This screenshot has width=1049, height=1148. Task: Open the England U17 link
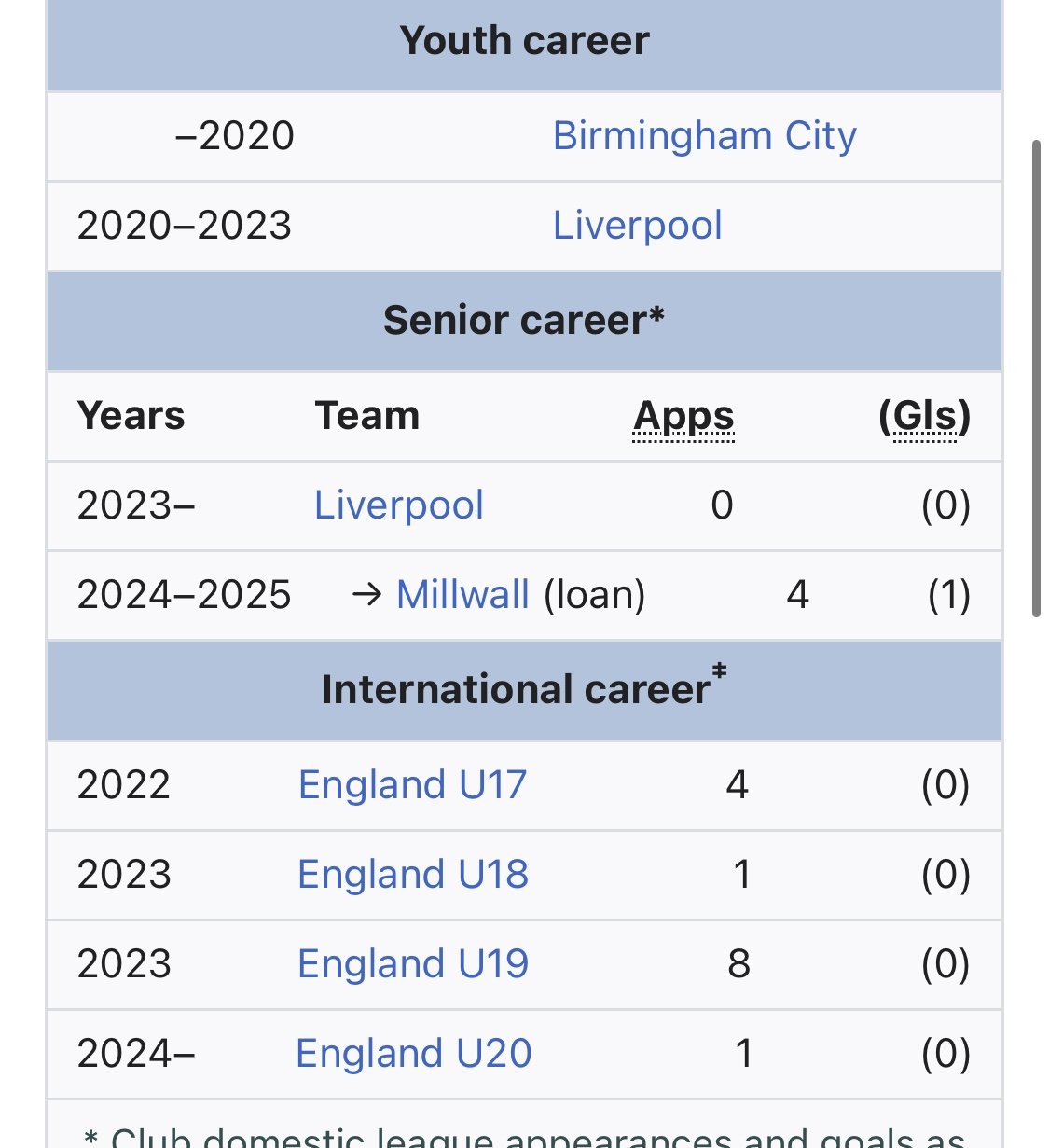[412, 785]
